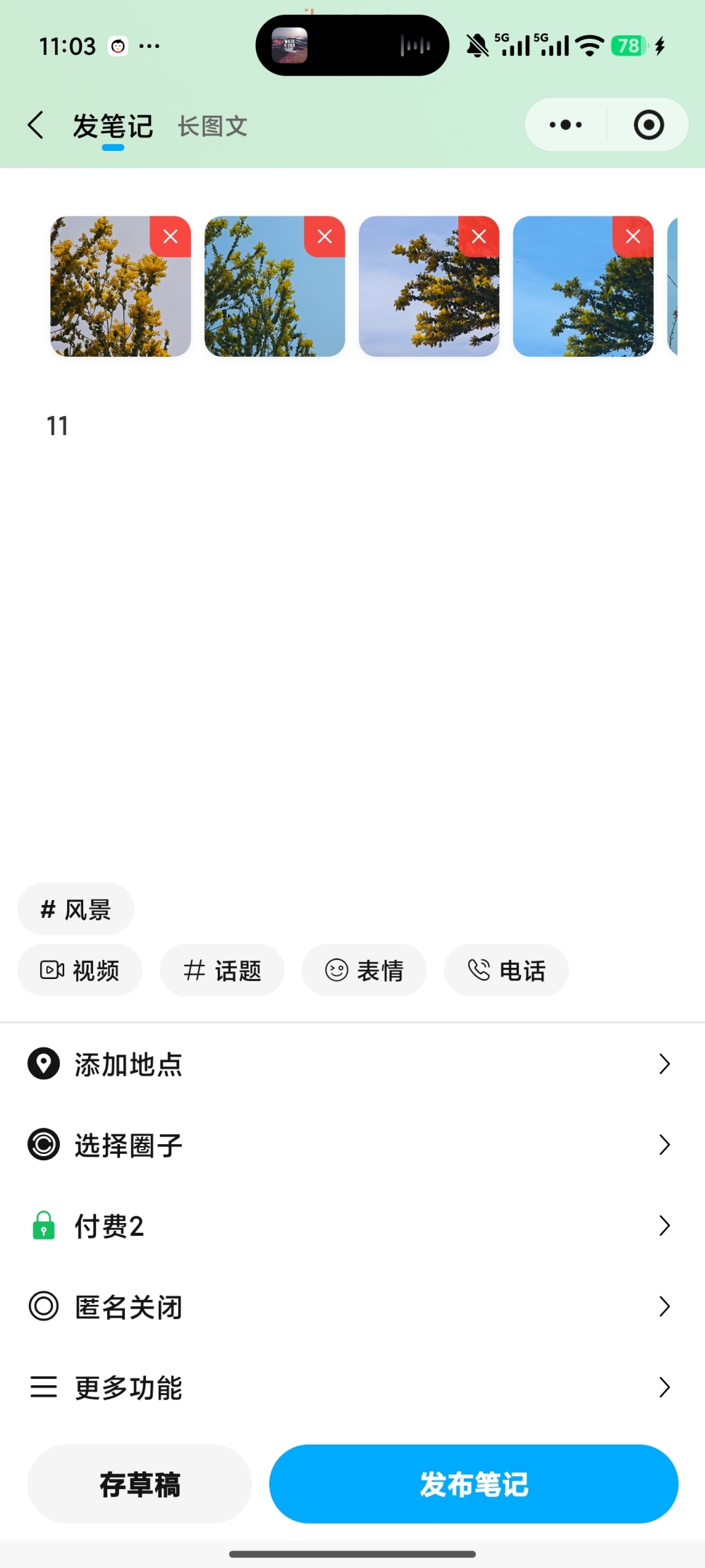Remove the first uploaded photo

[x=171, y=237]
